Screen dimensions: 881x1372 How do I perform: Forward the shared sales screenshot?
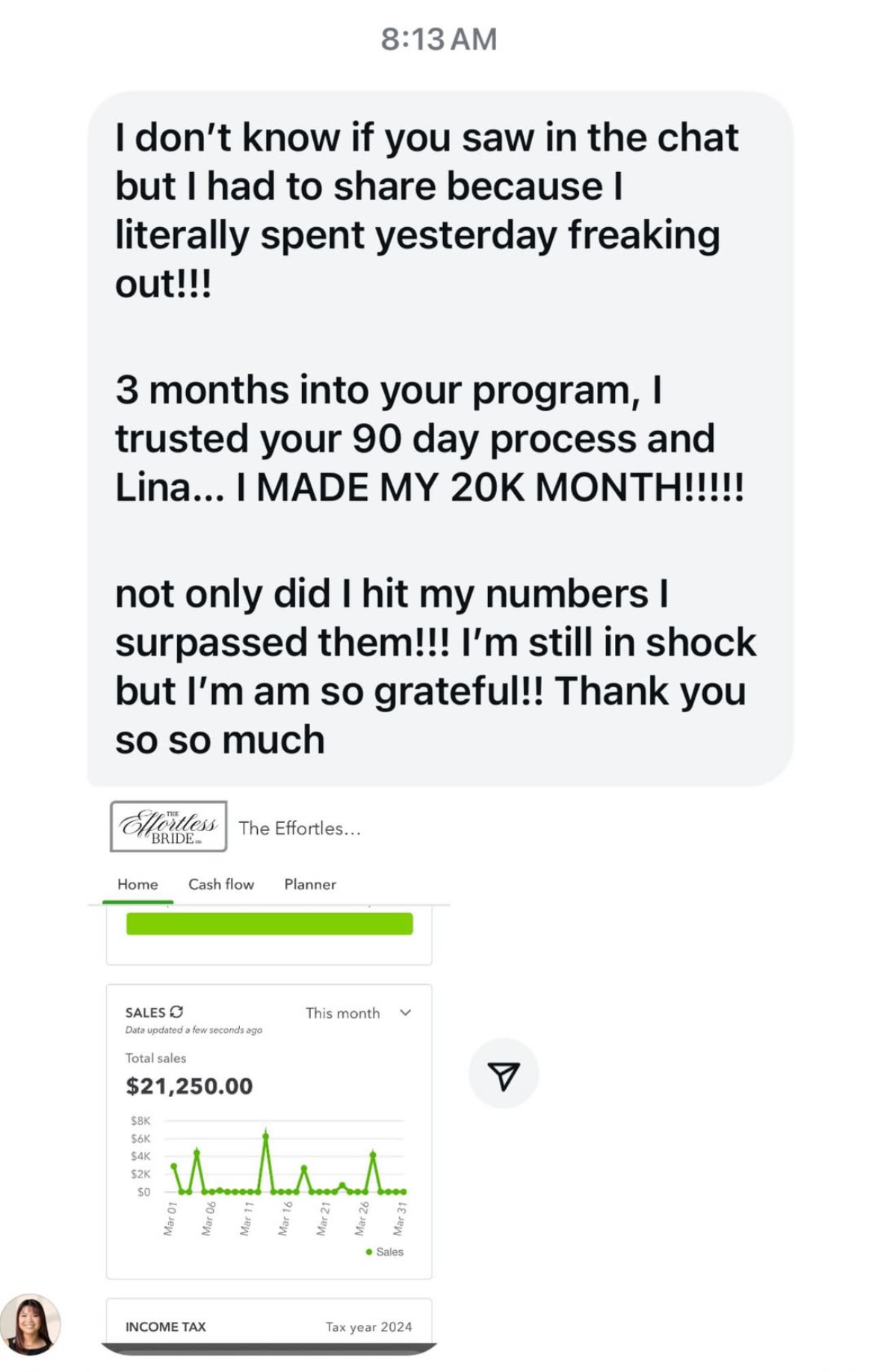coord(503,1075)
